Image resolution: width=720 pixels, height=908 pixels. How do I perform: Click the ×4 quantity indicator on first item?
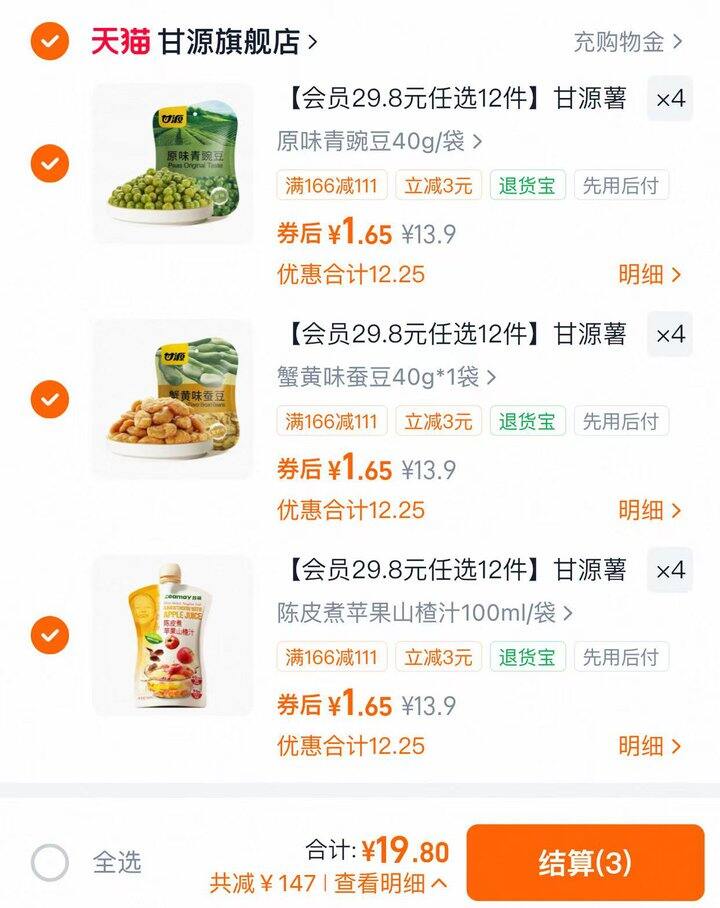coord(670,99)
